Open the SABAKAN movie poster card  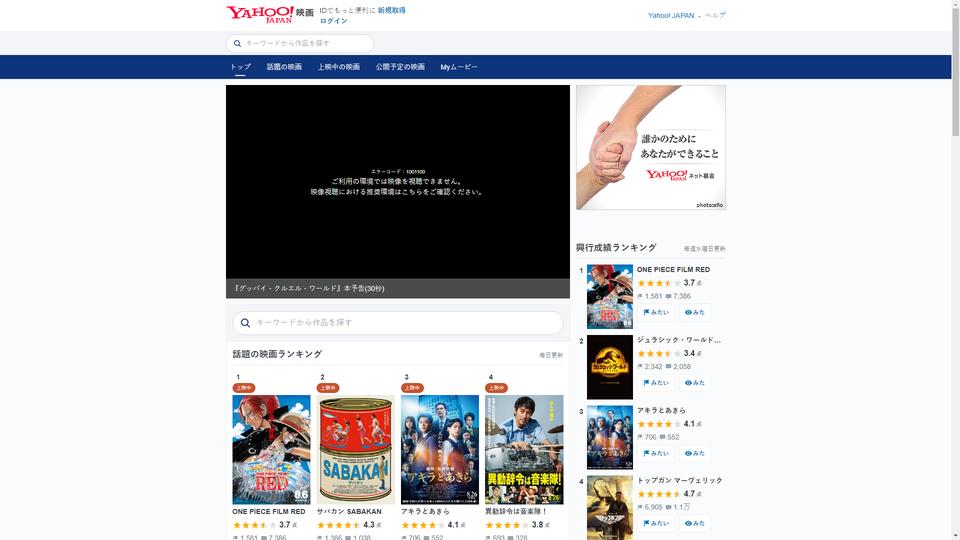pos(356,449)
